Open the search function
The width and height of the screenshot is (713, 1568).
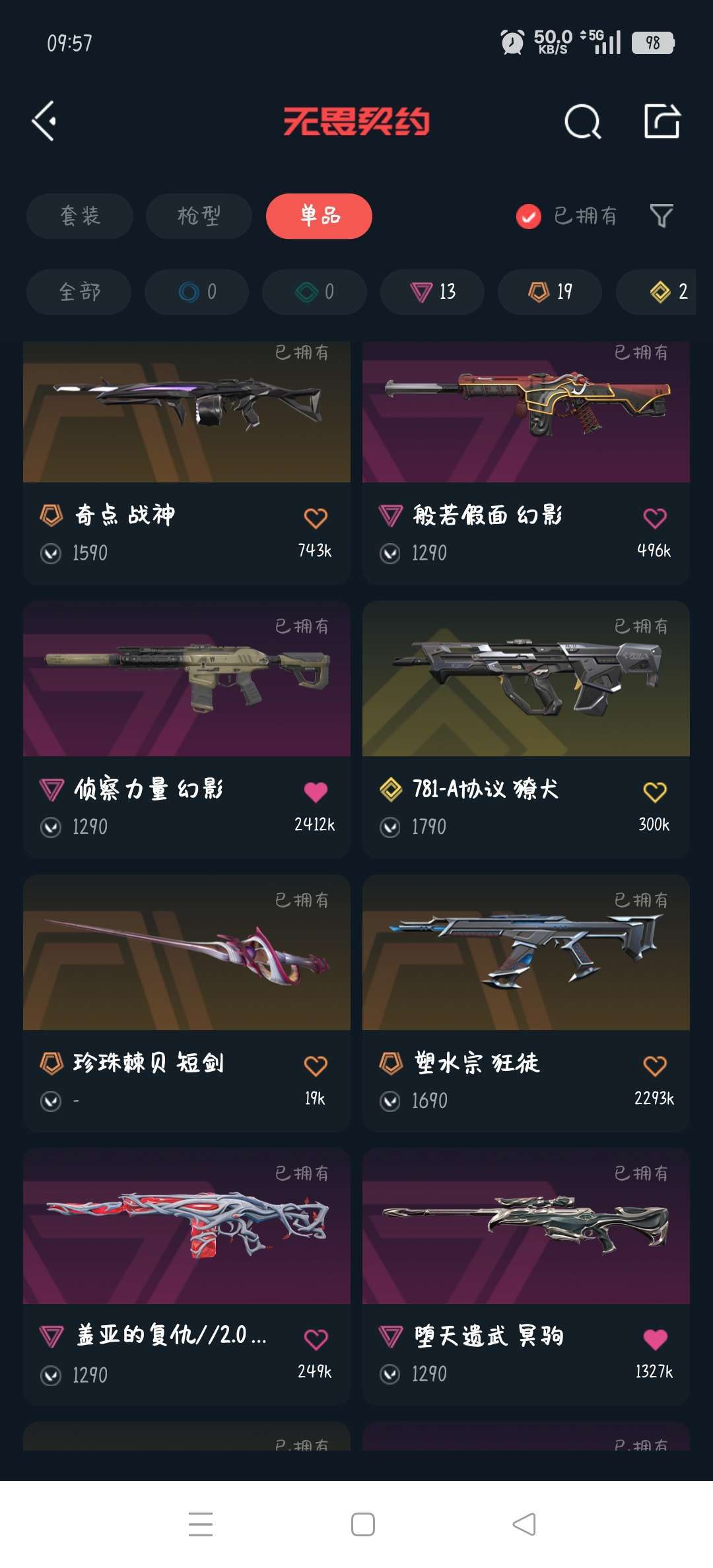click(581, 121)
